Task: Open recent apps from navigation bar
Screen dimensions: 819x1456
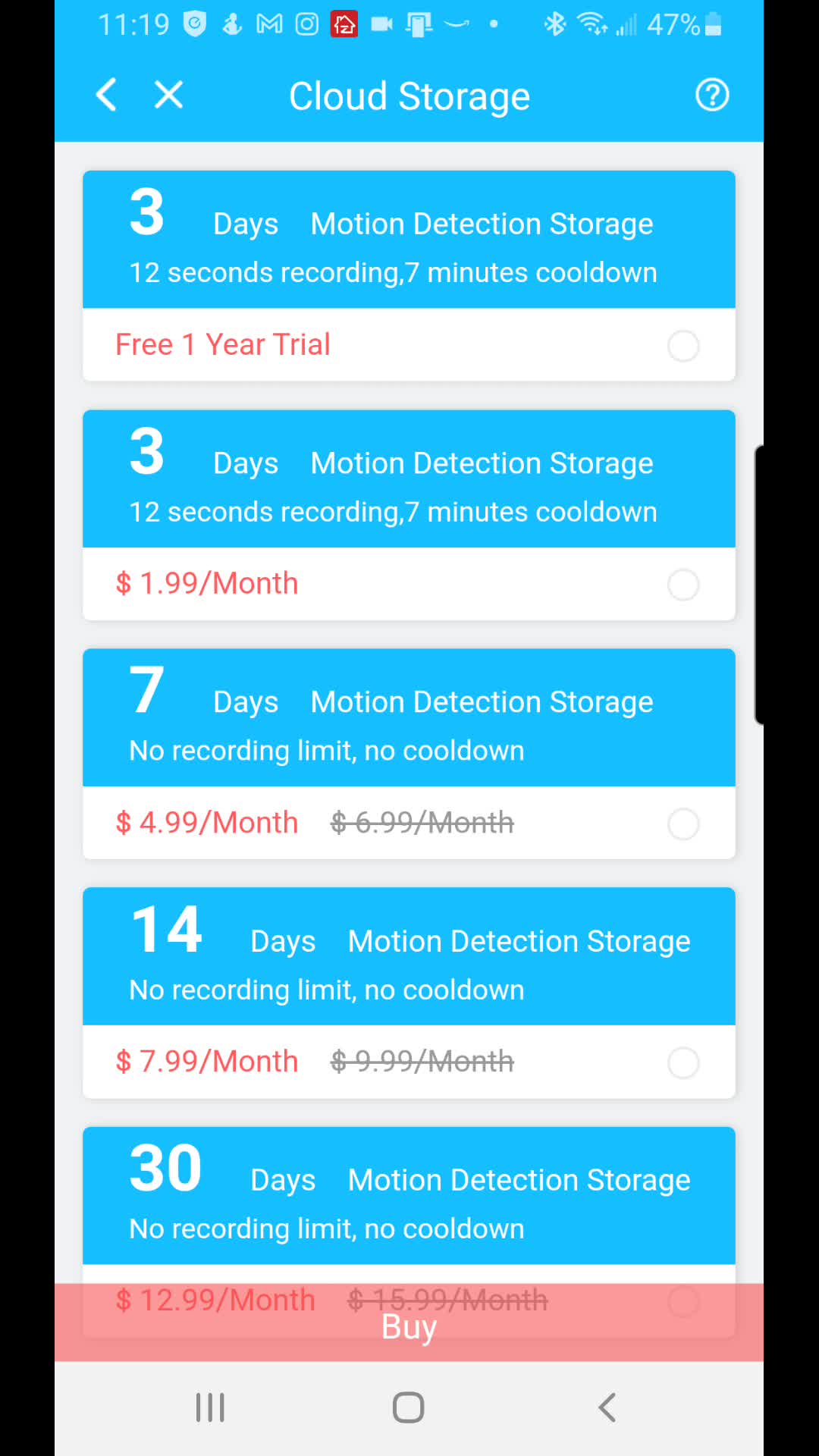Action: pyautogui.click(x=210, y=1407)
